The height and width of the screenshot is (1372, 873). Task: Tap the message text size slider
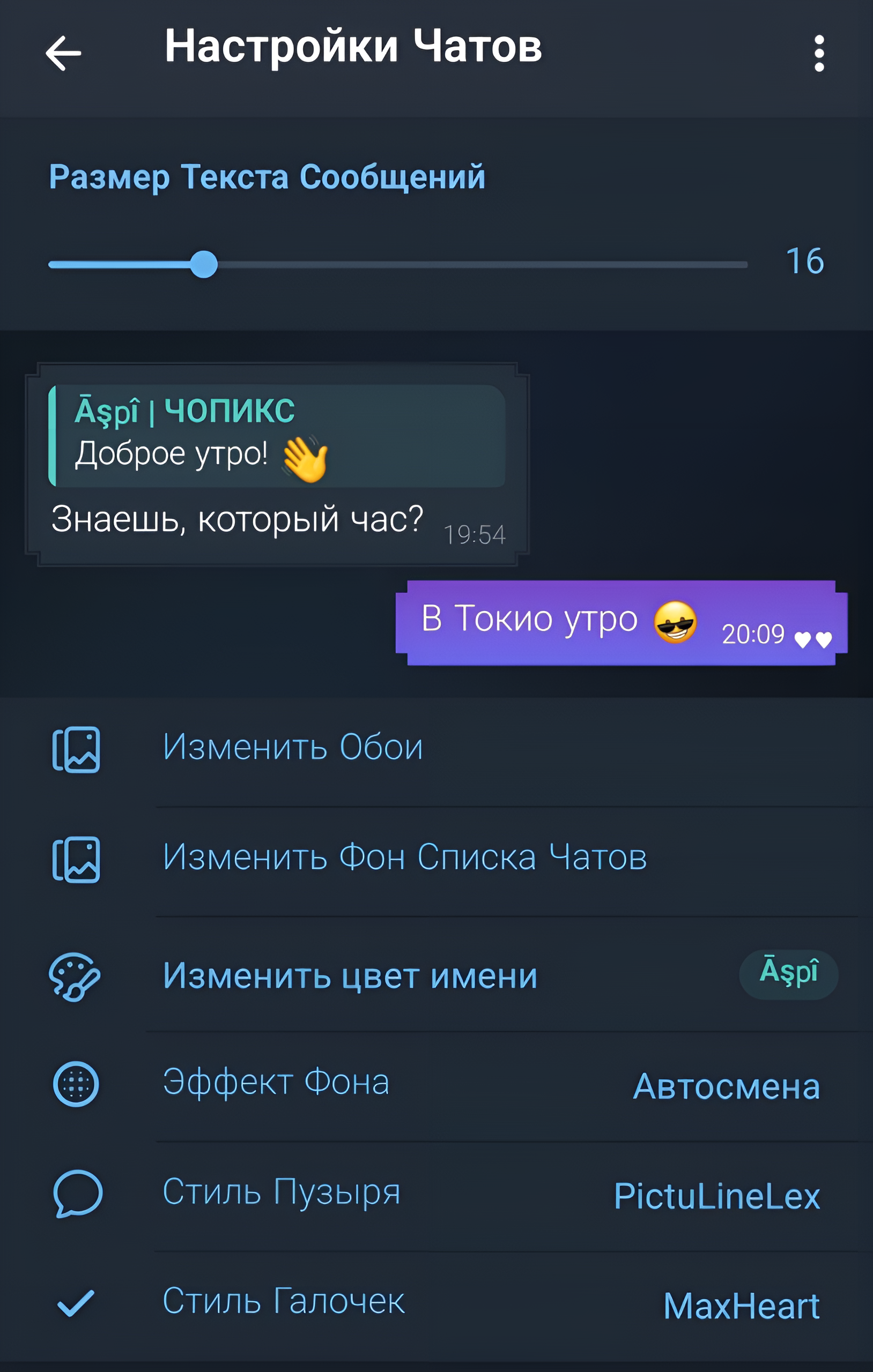[397, 264]
